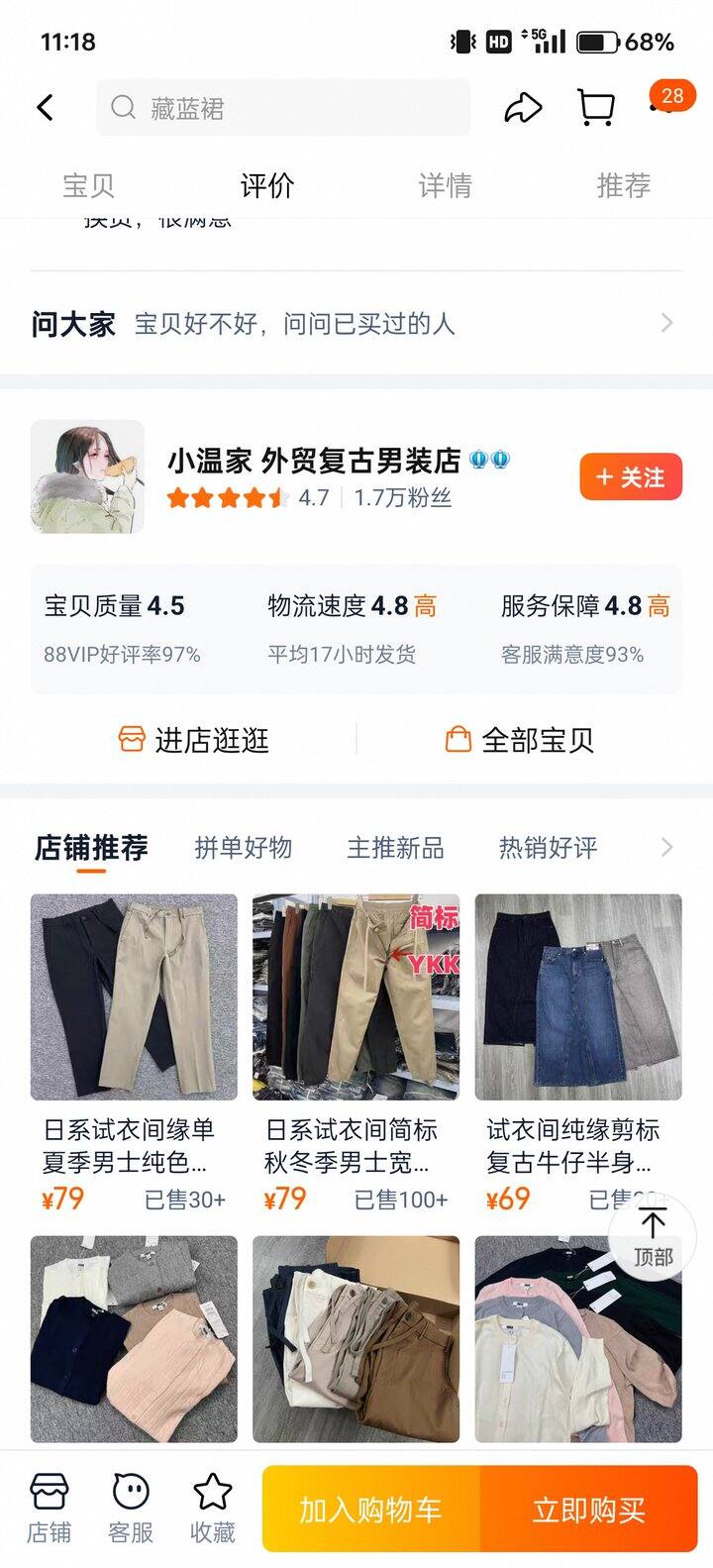Enter the shop via 进店逛逛
Image resolution: width=713 pixels, height=1568 pixels.
[194, 739]
